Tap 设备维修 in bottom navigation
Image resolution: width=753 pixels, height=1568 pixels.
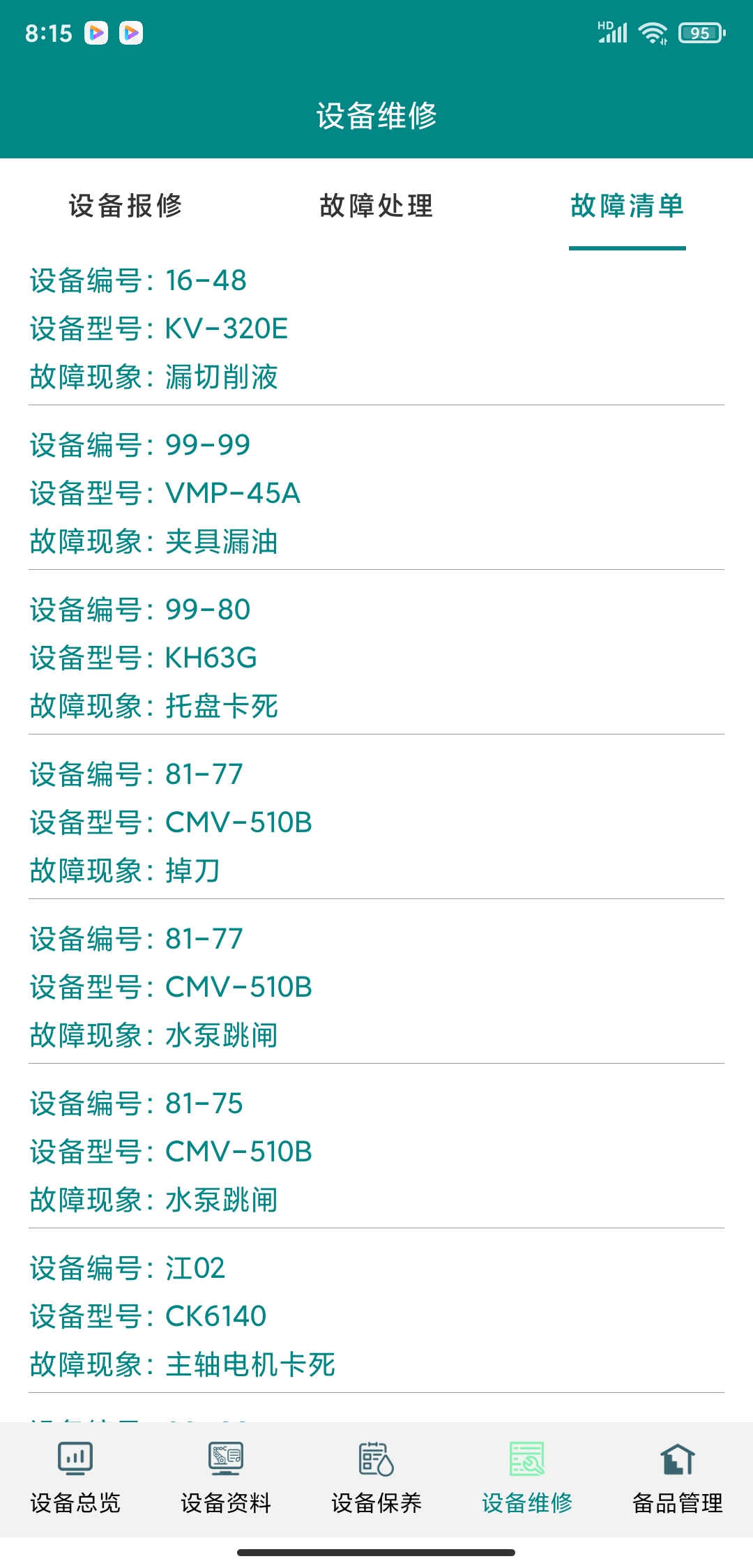point(527,1478)
